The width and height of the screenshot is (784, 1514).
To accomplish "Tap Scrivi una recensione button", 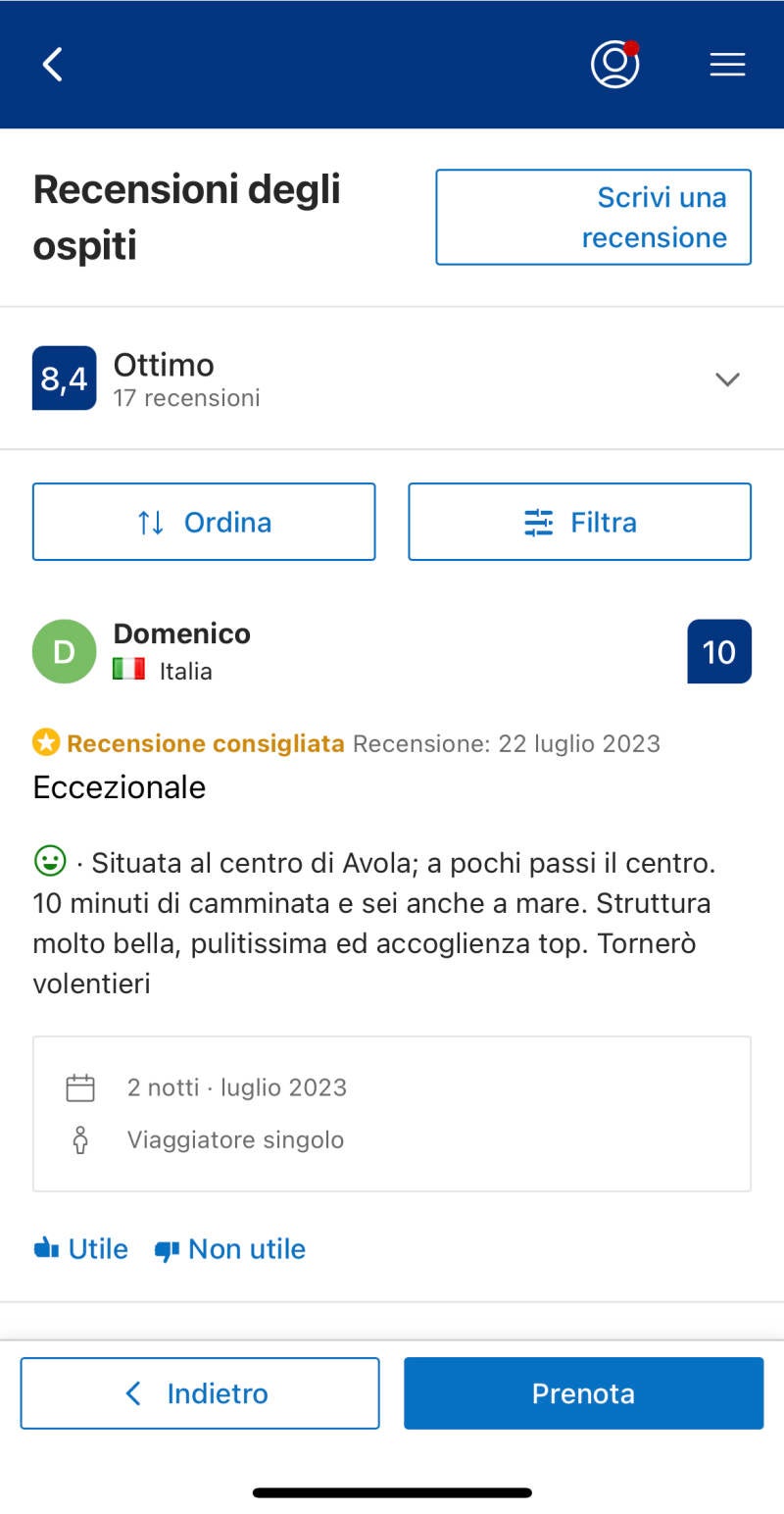I will pos(593,217).
